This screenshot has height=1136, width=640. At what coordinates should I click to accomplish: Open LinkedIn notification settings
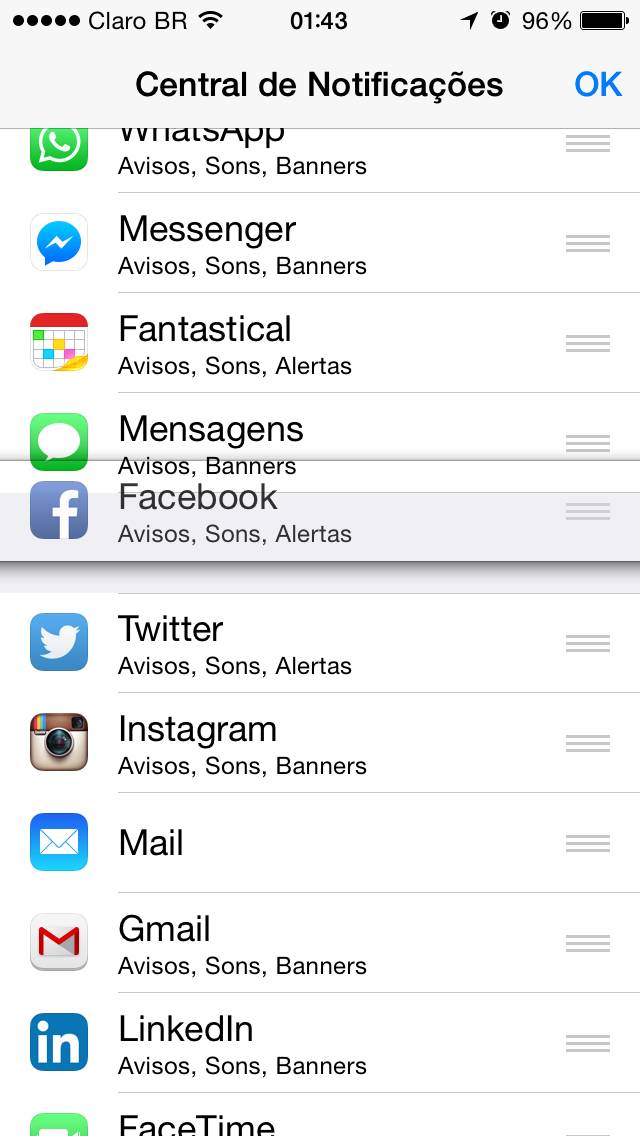click(320, 1043)
